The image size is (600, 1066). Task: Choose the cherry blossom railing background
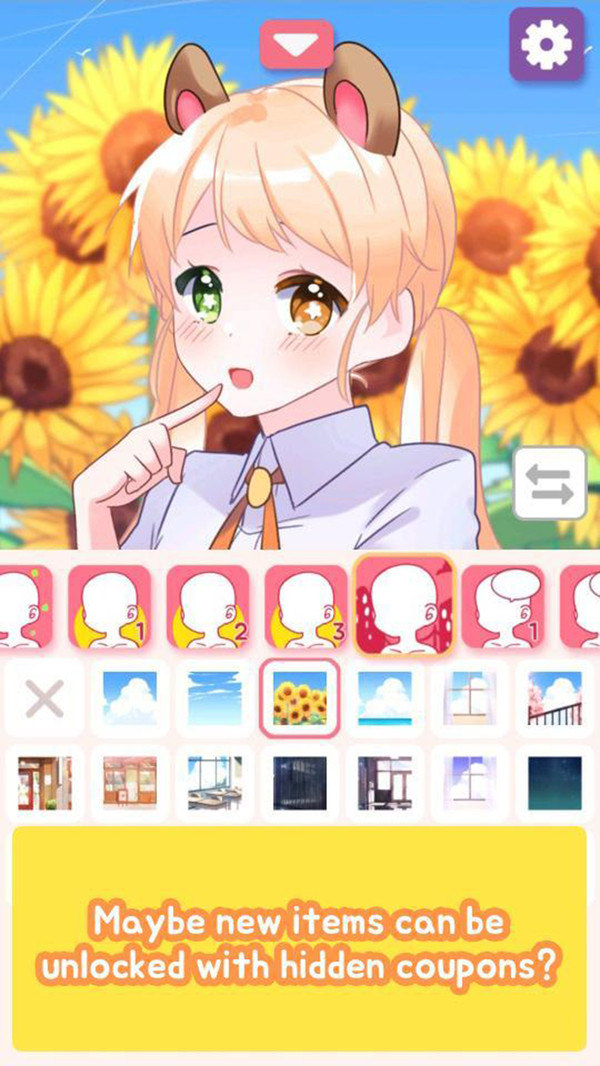click(554, 697)
